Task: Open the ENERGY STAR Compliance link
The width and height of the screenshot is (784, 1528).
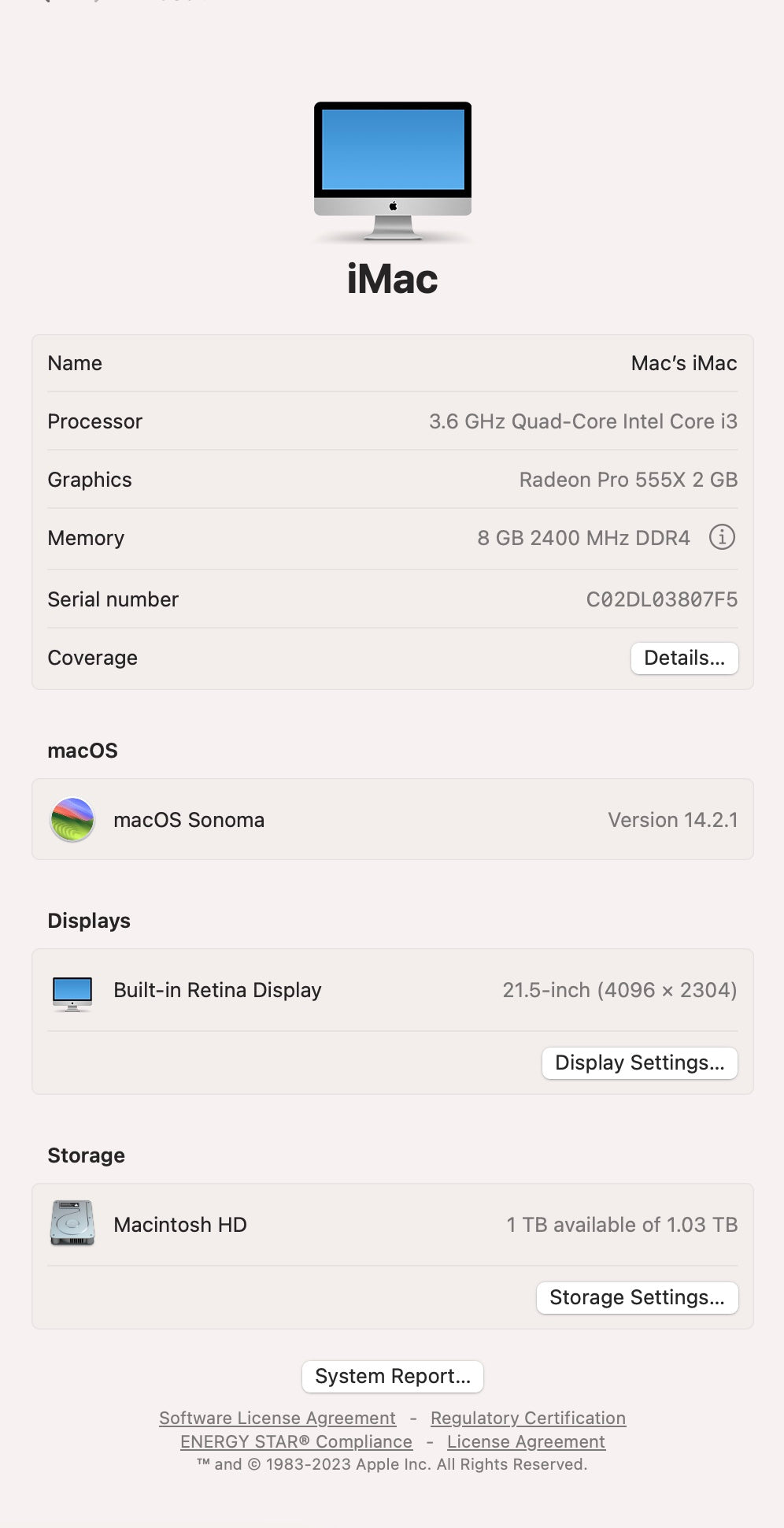Action: click(296, 1441)
